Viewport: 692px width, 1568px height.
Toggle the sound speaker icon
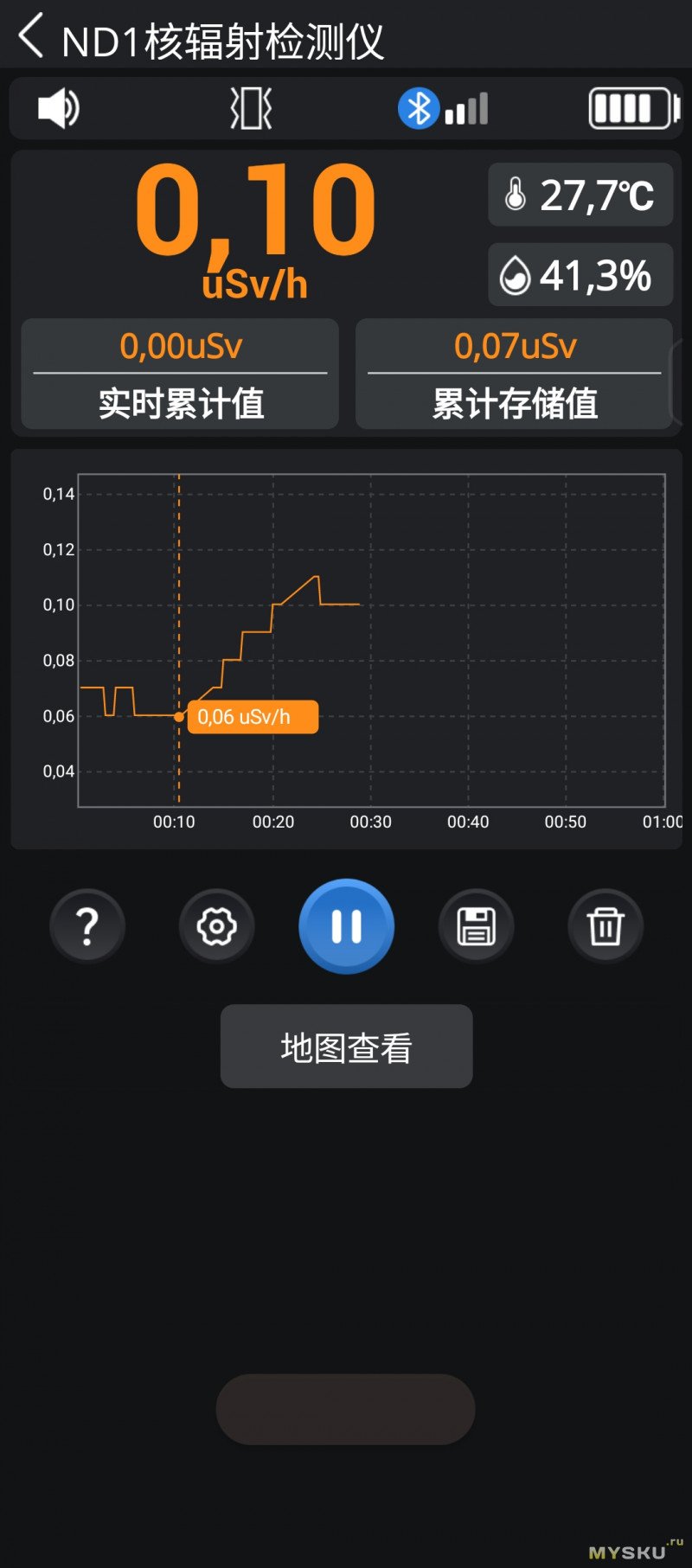tap(59, 109)
